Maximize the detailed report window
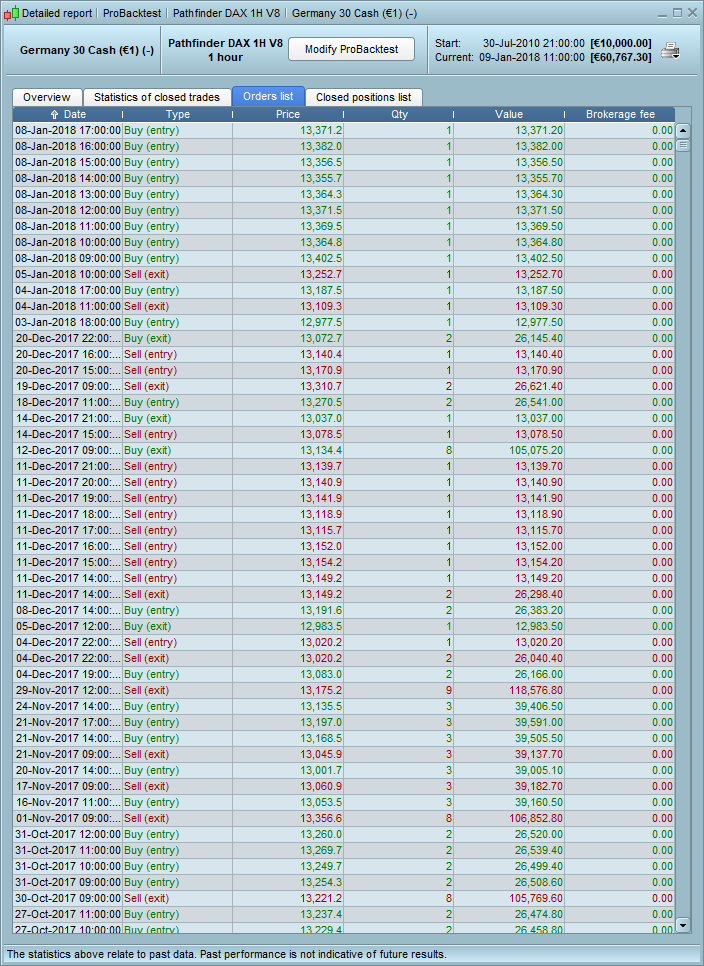This screenshot has width=704, height=966. [677, 12]
